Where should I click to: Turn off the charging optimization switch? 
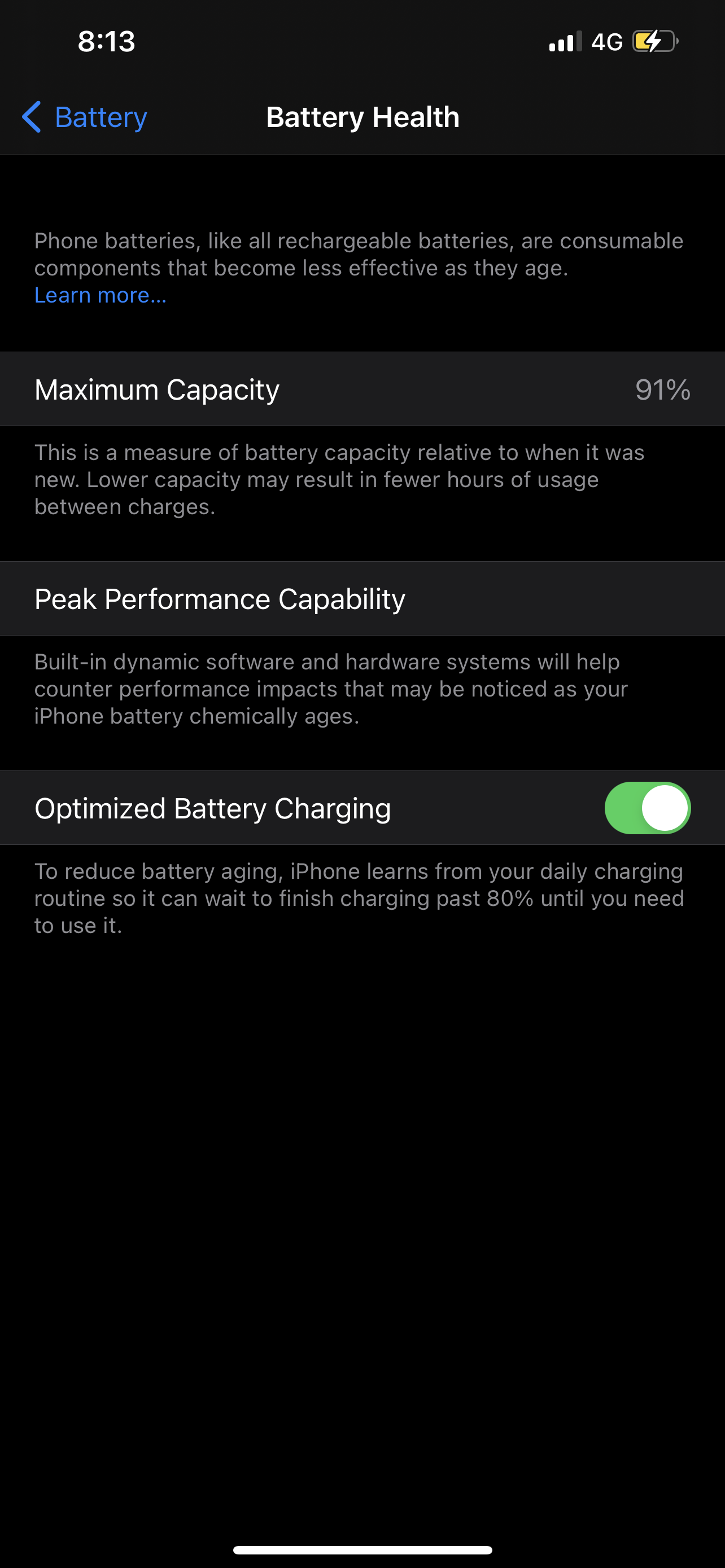pos(647,808)
